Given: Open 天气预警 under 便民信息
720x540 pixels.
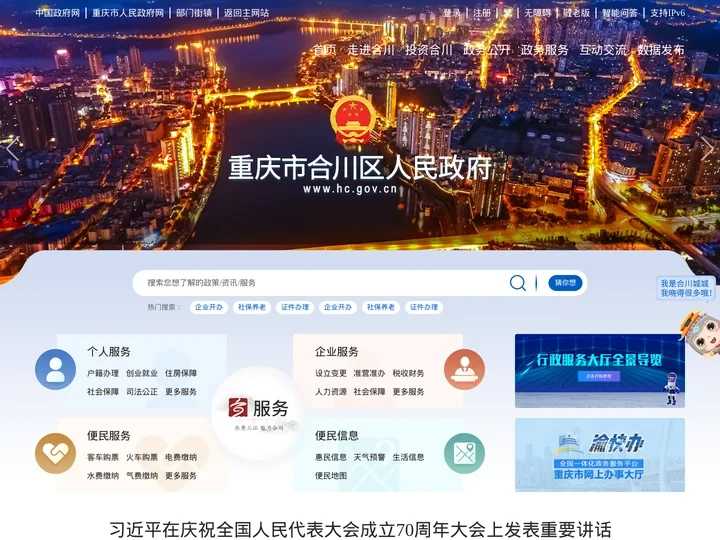Looking at the screenshot, I should point(369,457).
